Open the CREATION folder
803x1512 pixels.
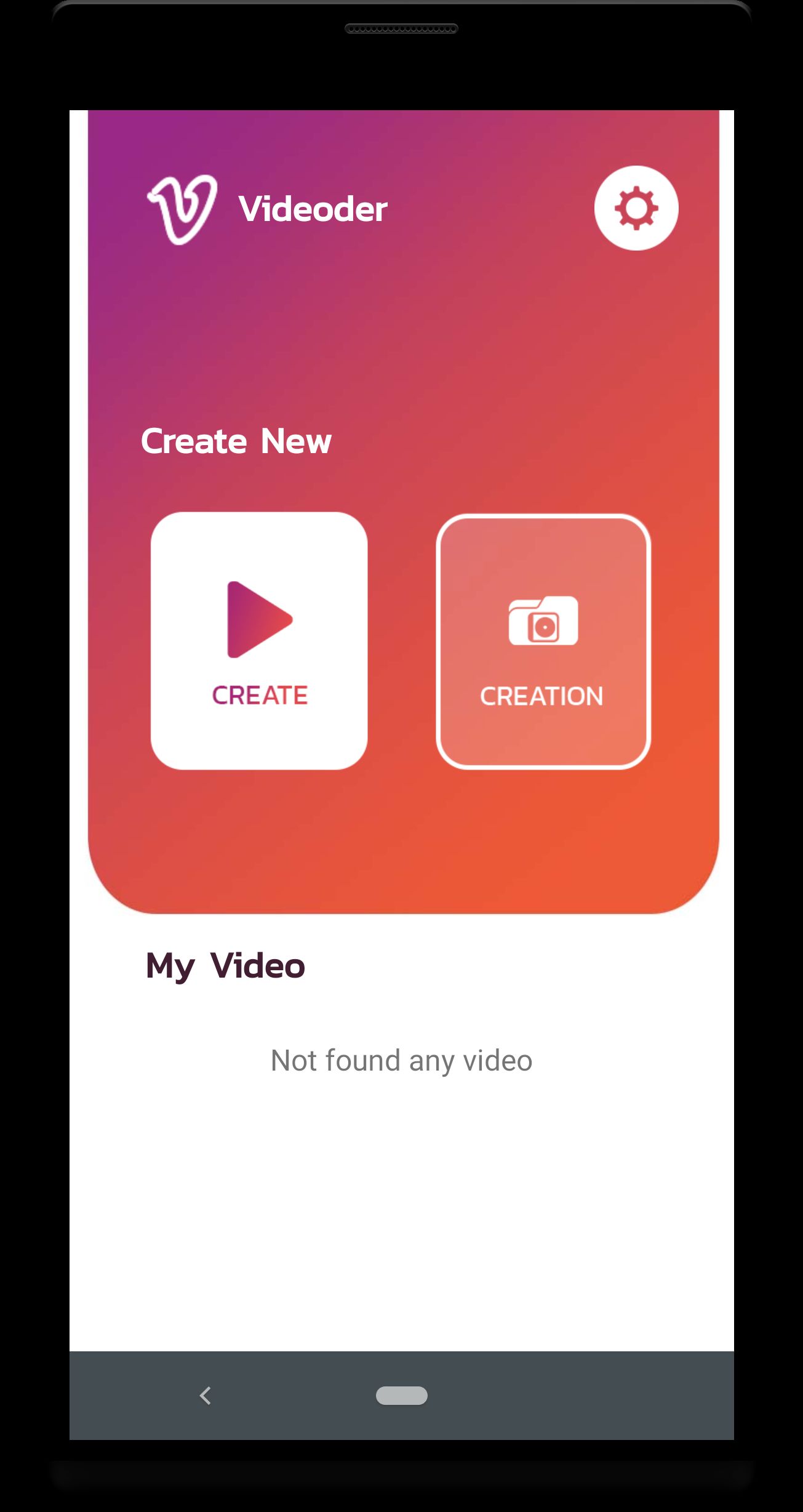543,641
